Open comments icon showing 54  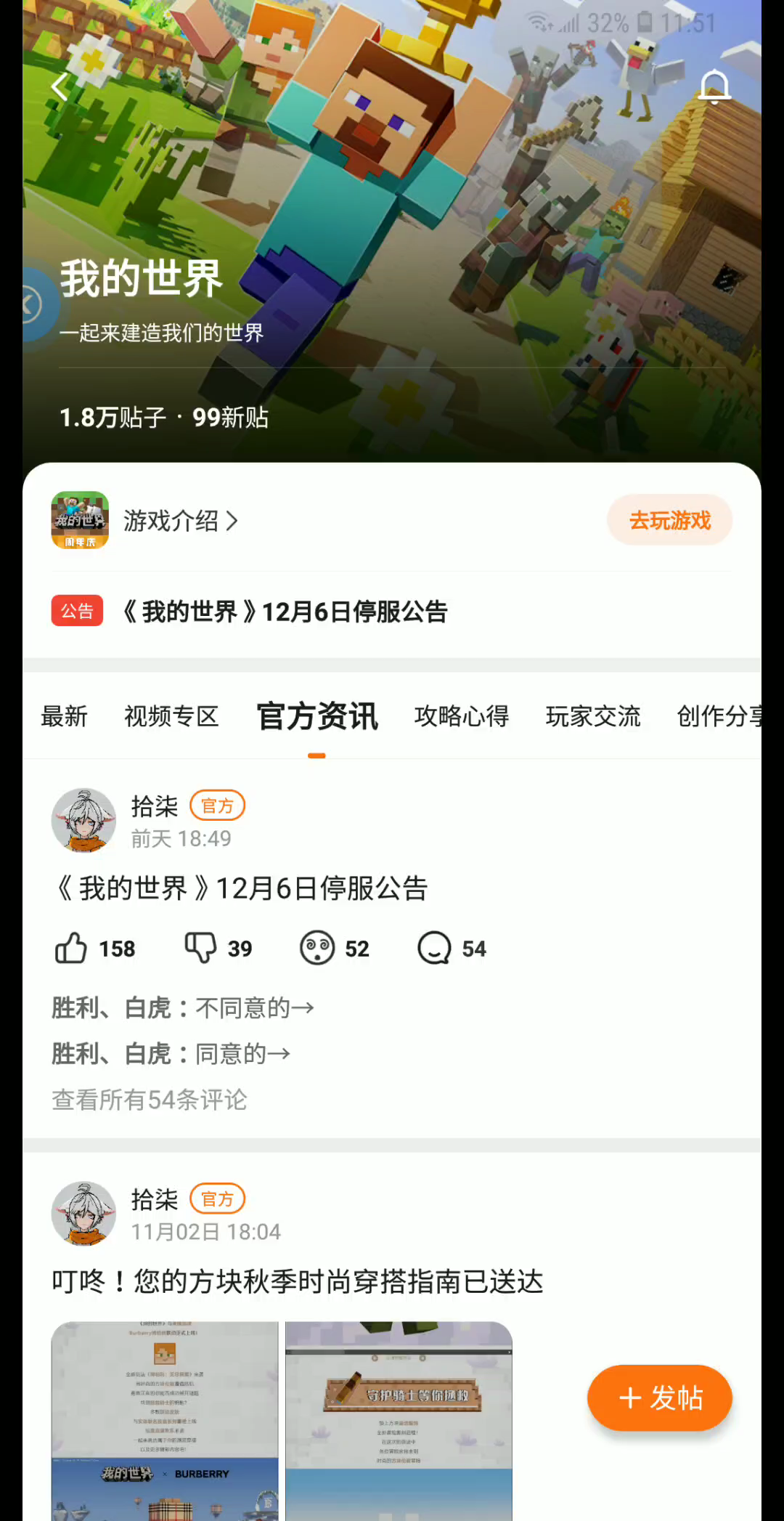coord(435,948)
